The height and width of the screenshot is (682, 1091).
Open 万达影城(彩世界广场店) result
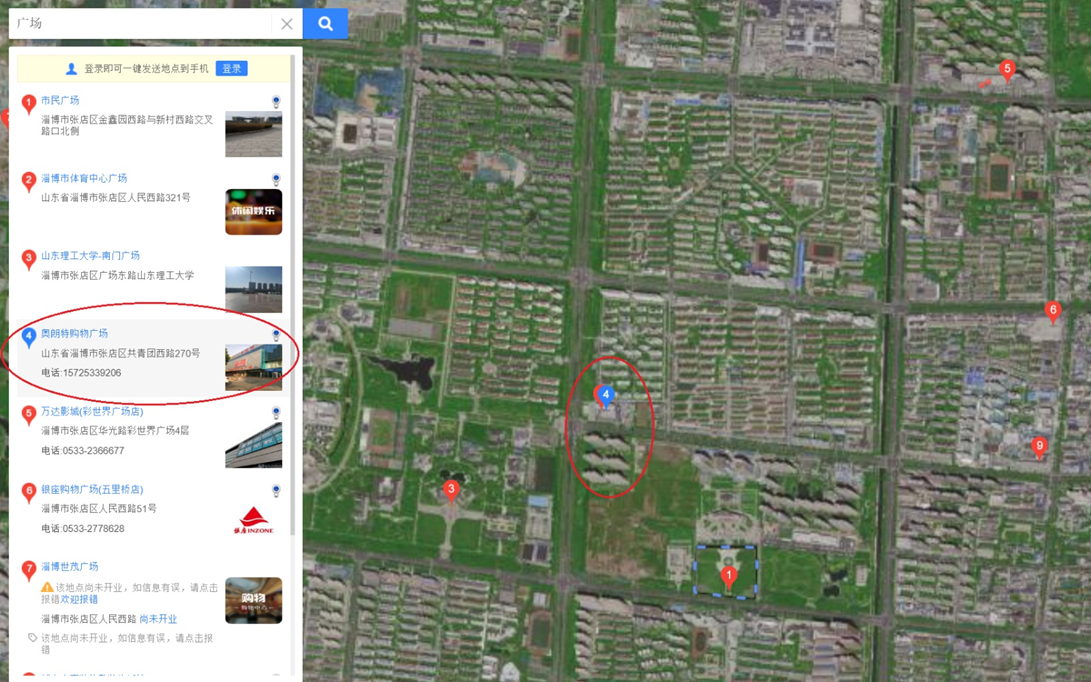(x=92, y=411)
